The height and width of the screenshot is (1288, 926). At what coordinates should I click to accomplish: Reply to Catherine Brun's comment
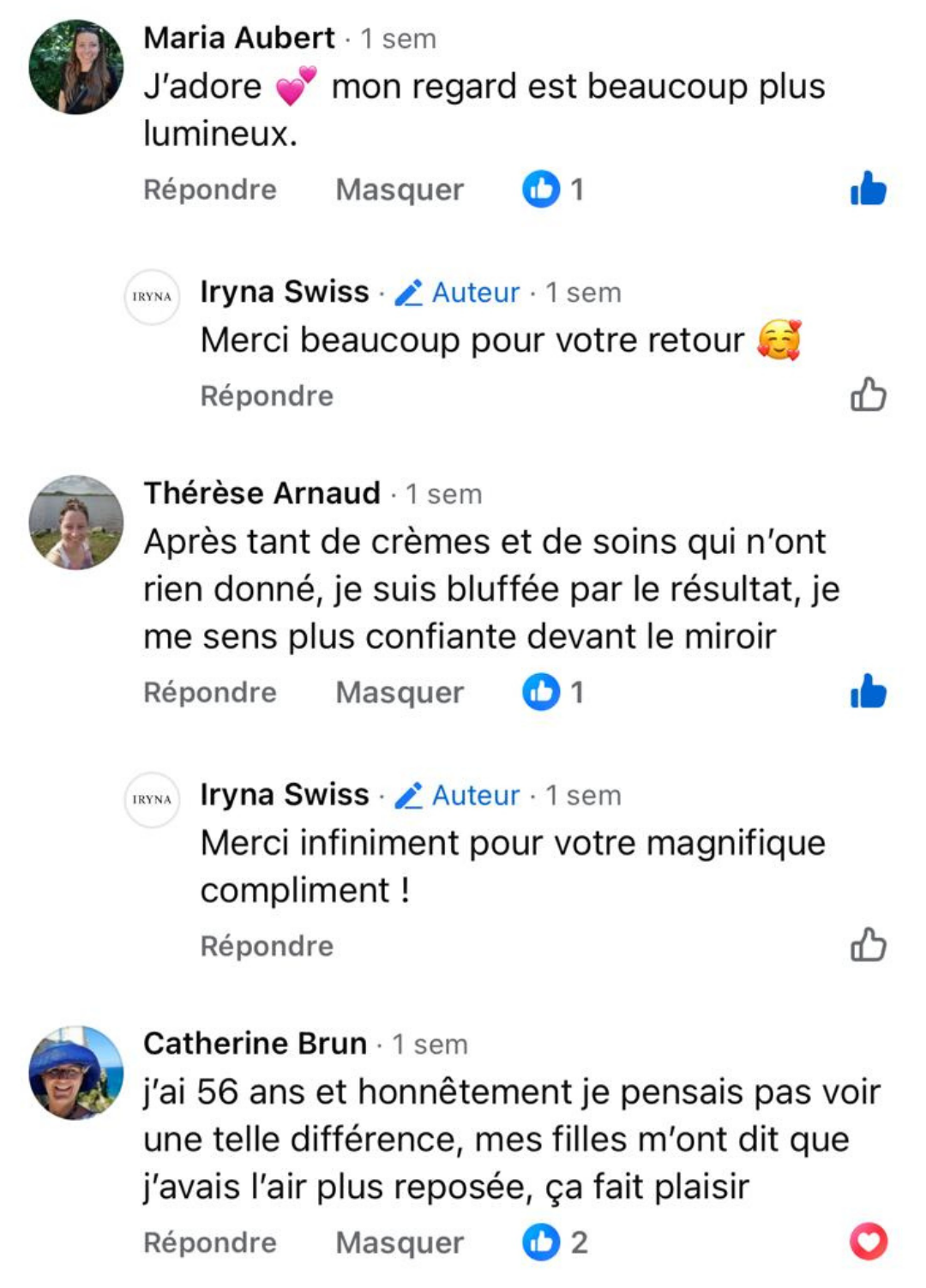[209, 1243]
